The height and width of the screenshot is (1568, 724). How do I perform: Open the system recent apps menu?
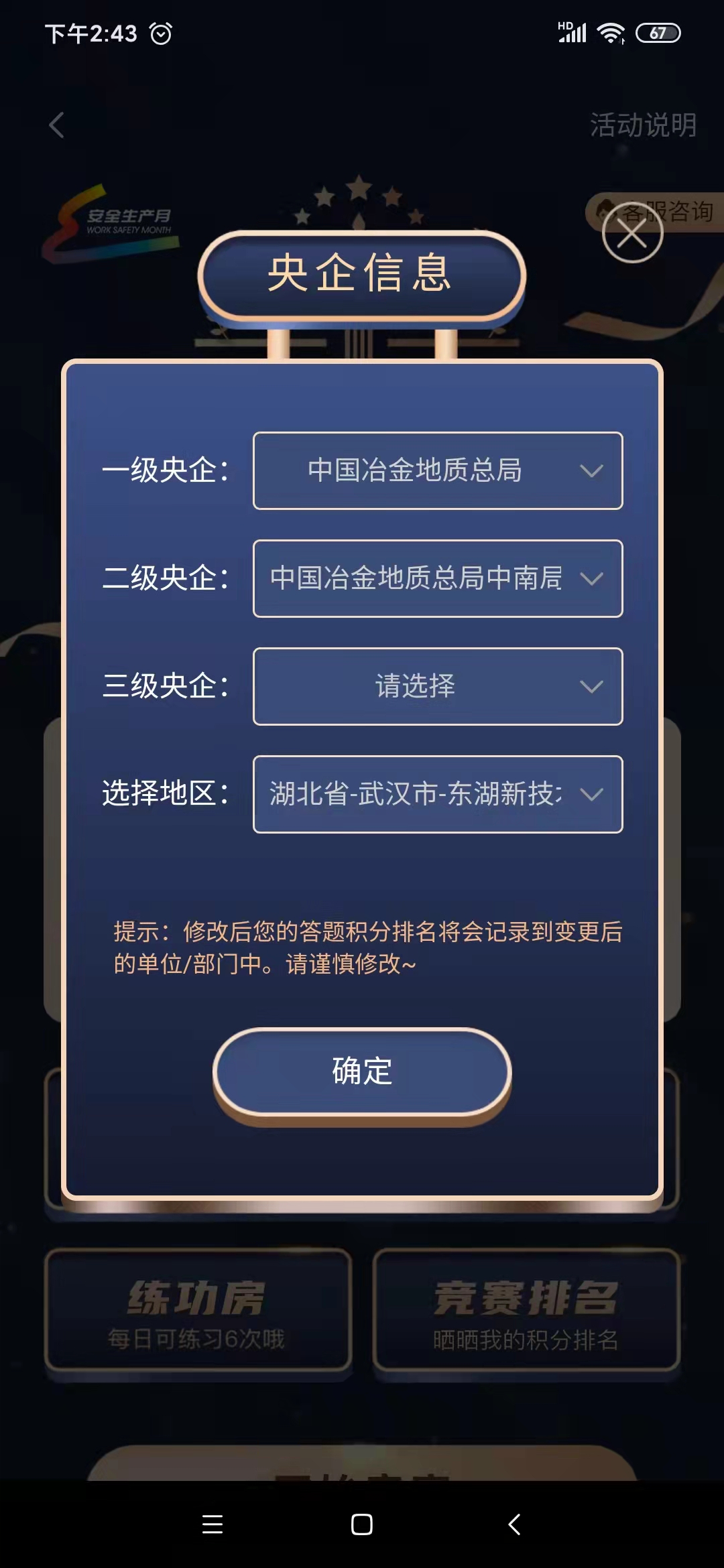(x=213, y=1524)
